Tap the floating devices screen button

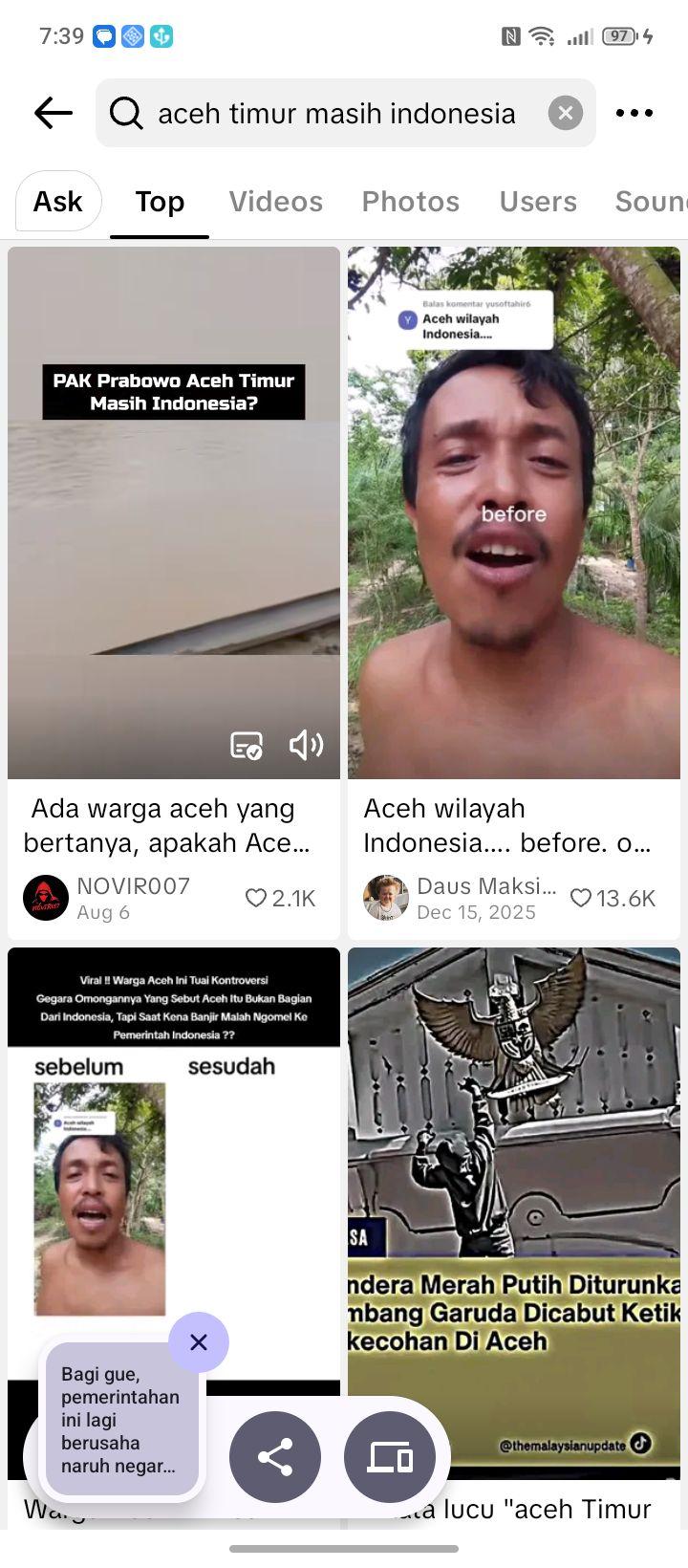pos(390,1457)
